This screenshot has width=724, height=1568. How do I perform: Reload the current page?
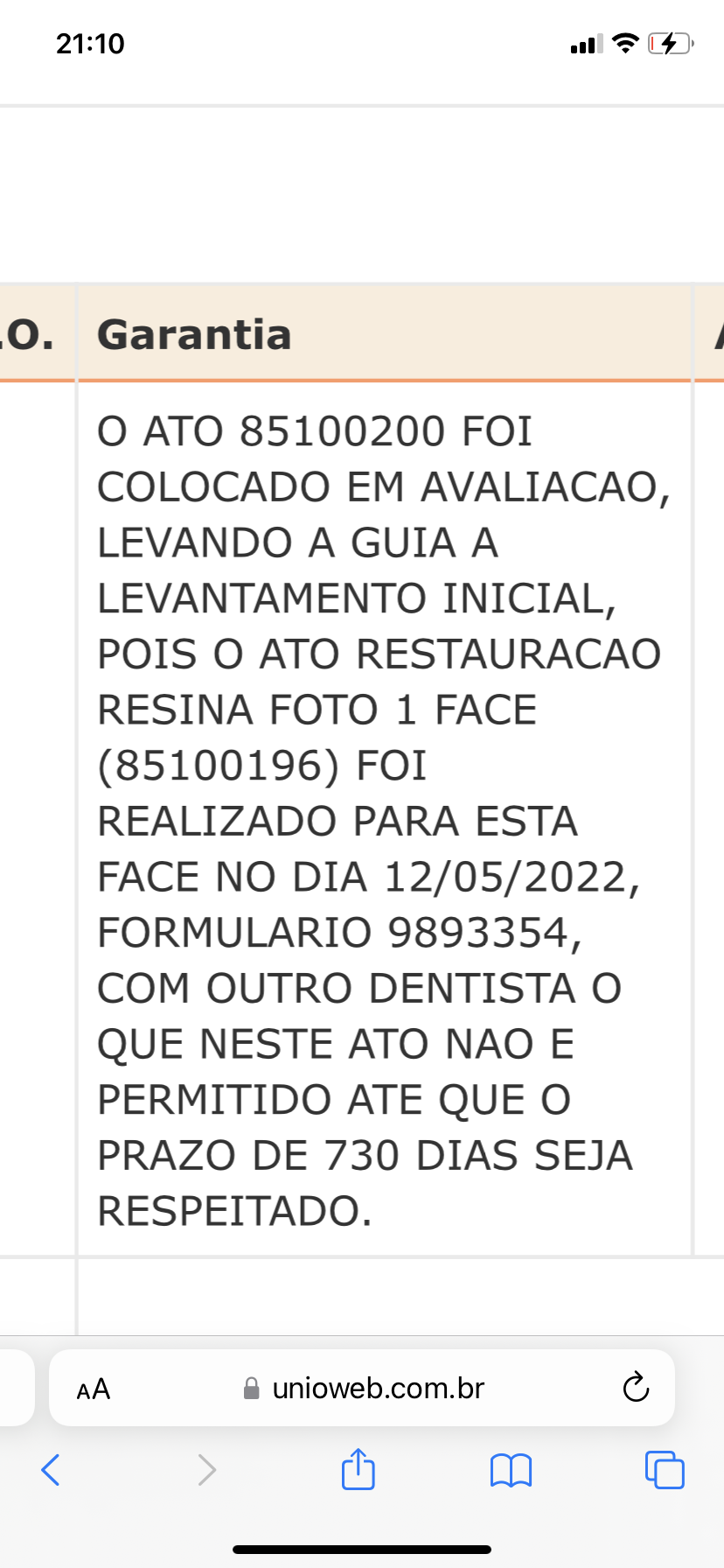pyautogui.click(x=636, y=1388)
